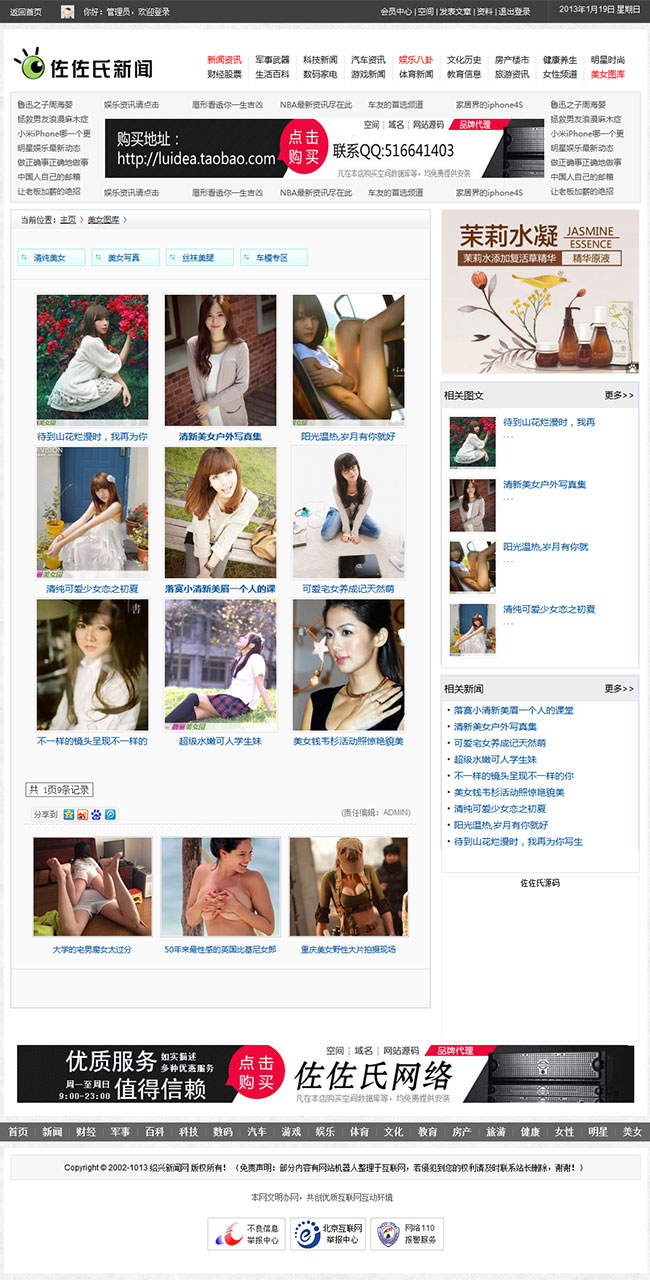This screenshot has width=650, height=1280.
Task: Tap 更多 beside 相关新闻
Action: tap(618, 689)
